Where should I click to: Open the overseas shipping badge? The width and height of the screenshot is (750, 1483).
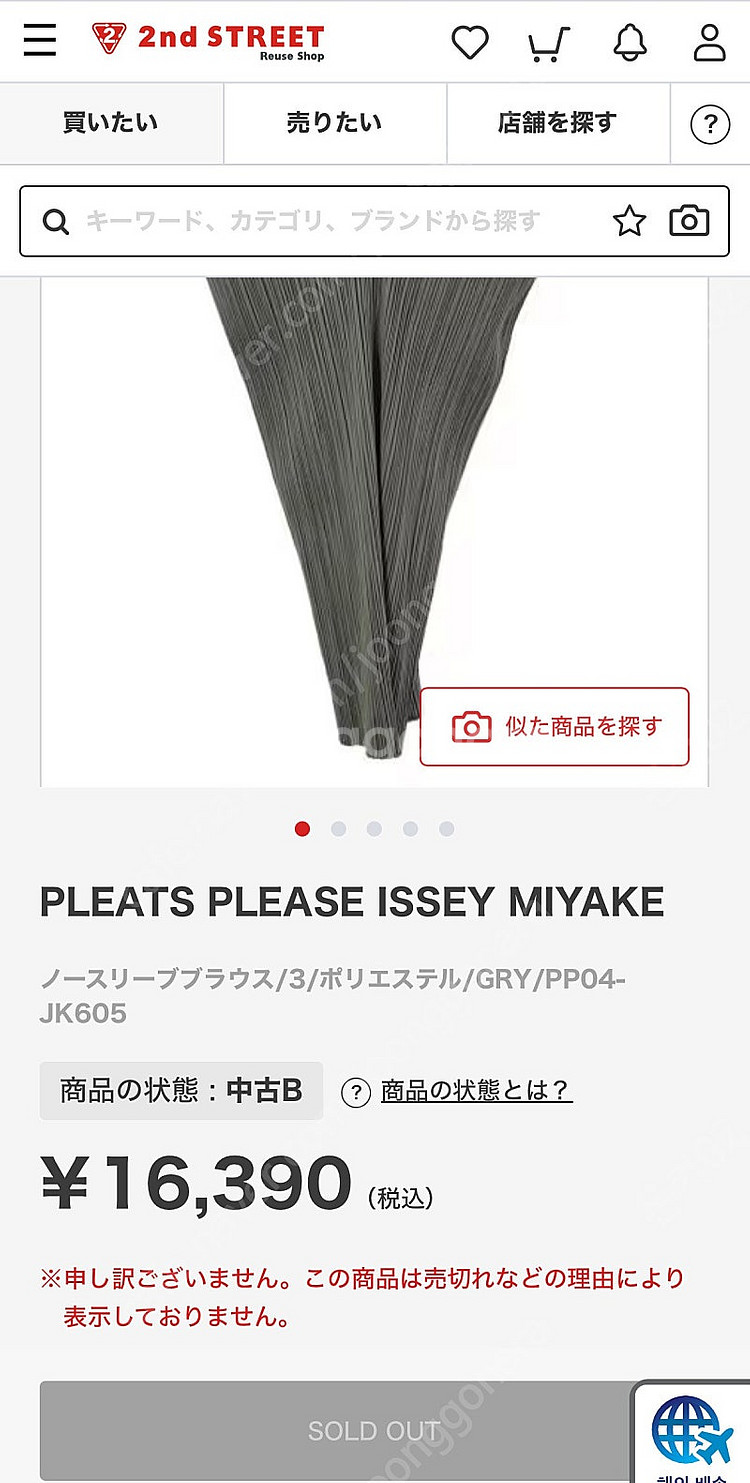pos(693,1435)
